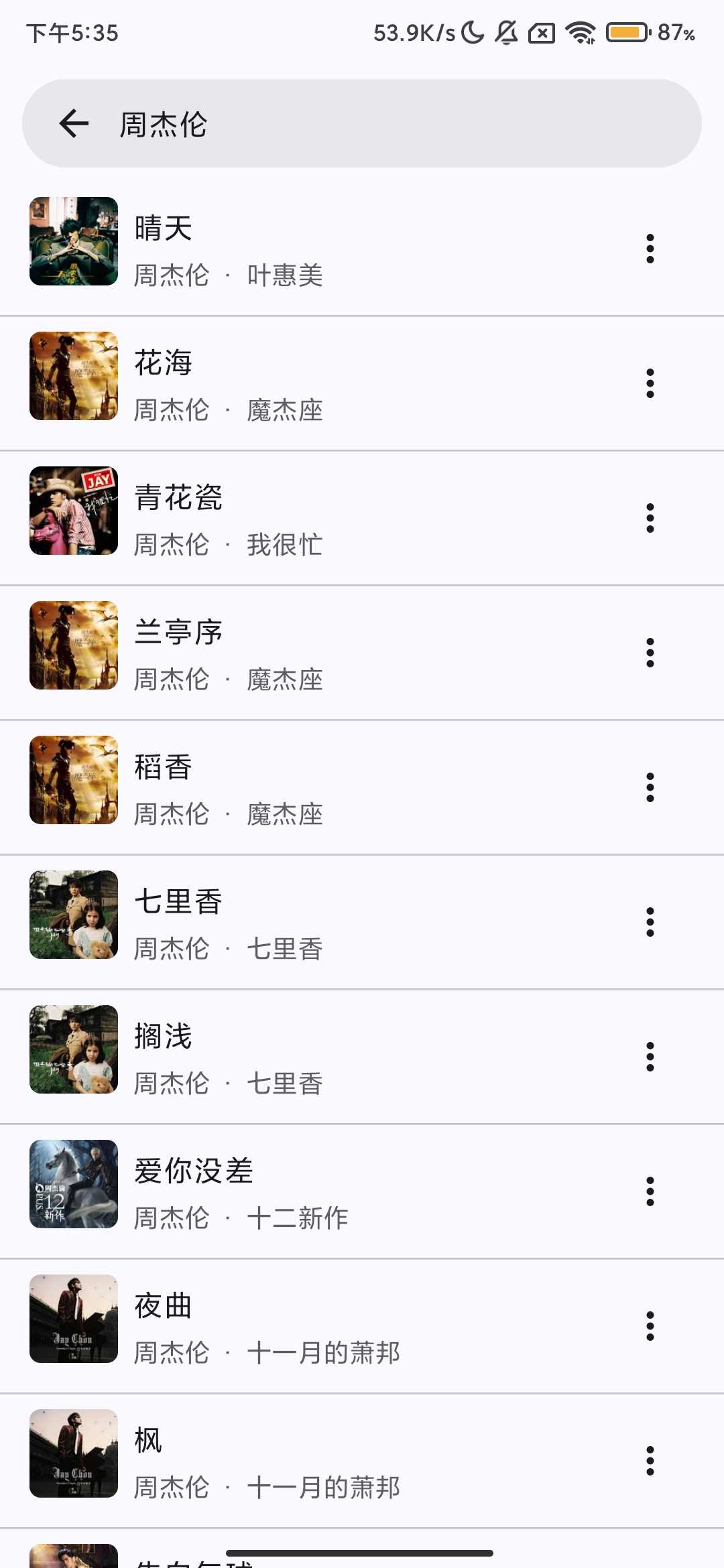Play the song 七里香
This screenshot has width=724, height=1568.
(335, 922)
